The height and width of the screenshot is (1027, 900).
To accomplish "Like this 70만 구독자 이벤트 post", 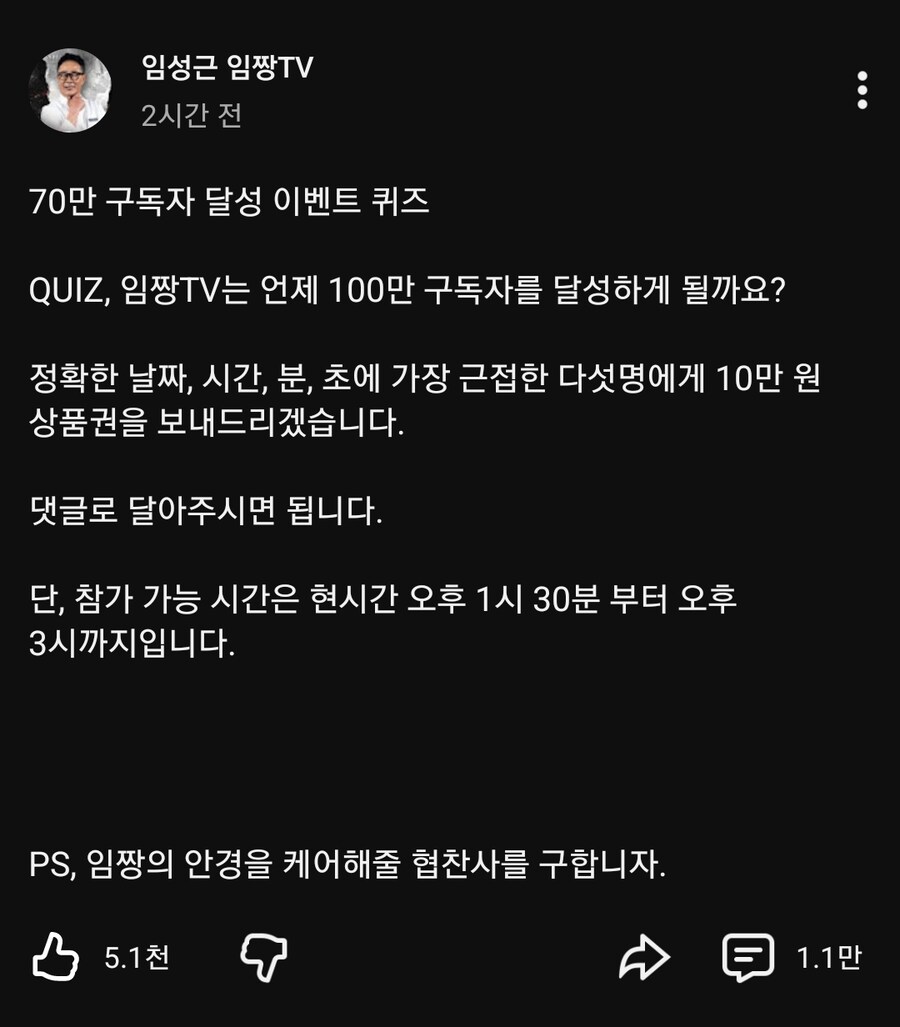I will pyautogui.click(x=56, y=957).
